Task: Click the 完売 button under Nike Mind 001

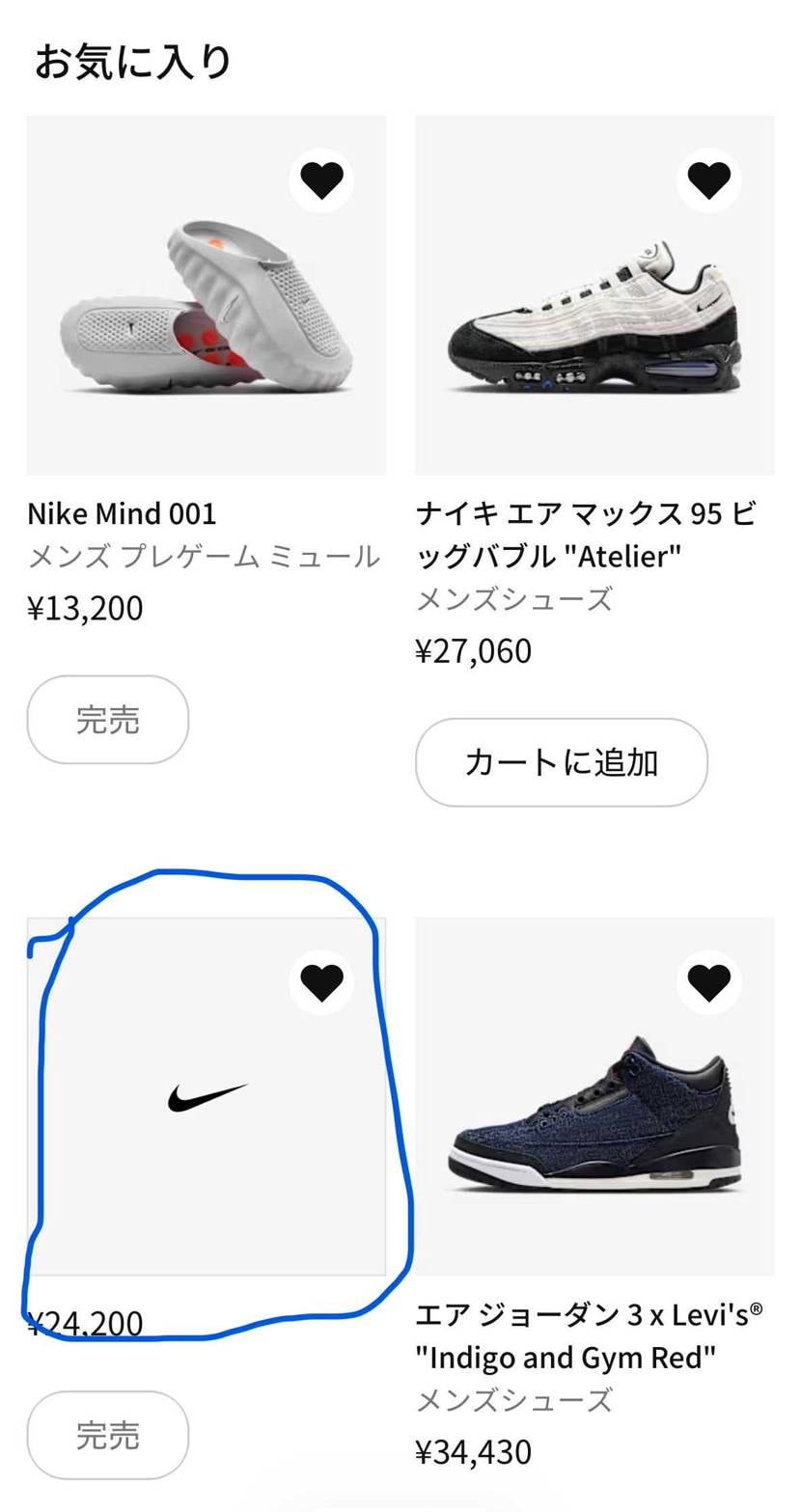Action: point(107,719)
